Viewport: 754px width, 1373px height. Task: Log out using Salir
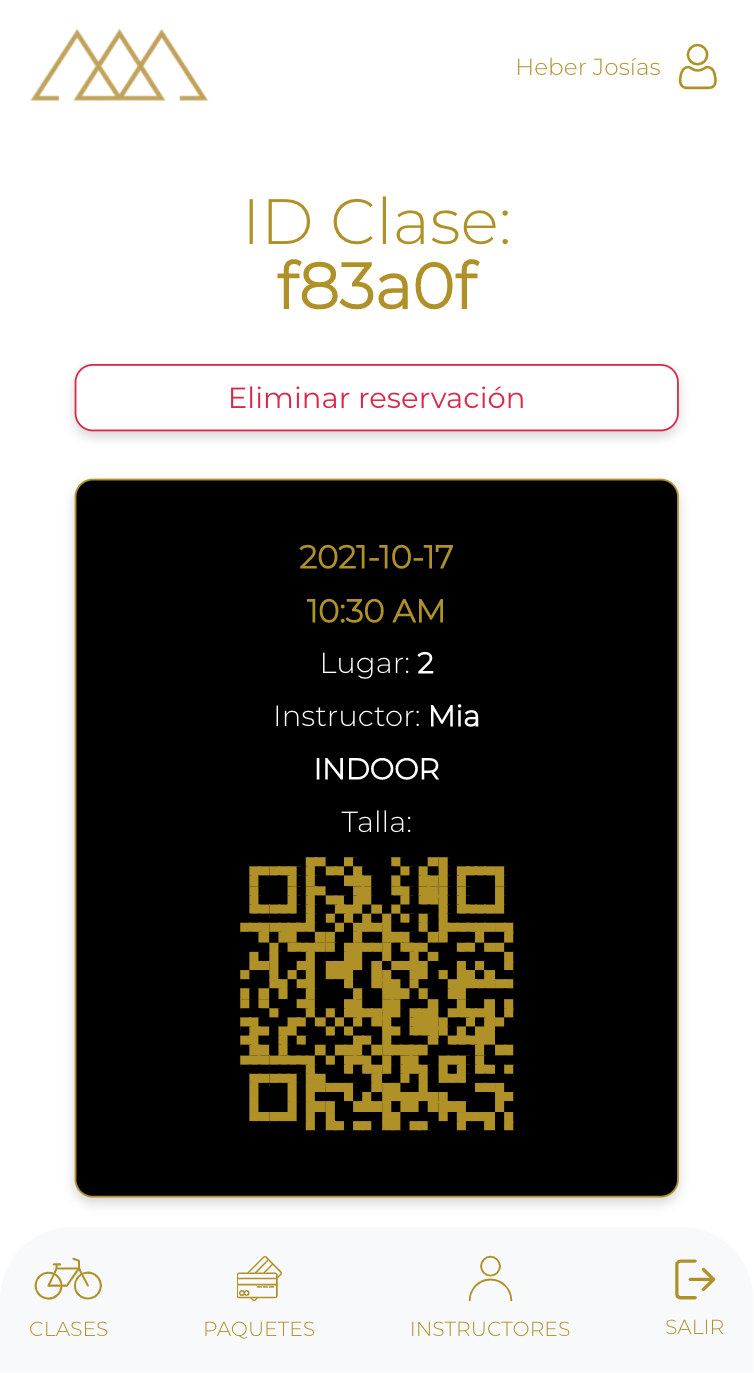694,1297
